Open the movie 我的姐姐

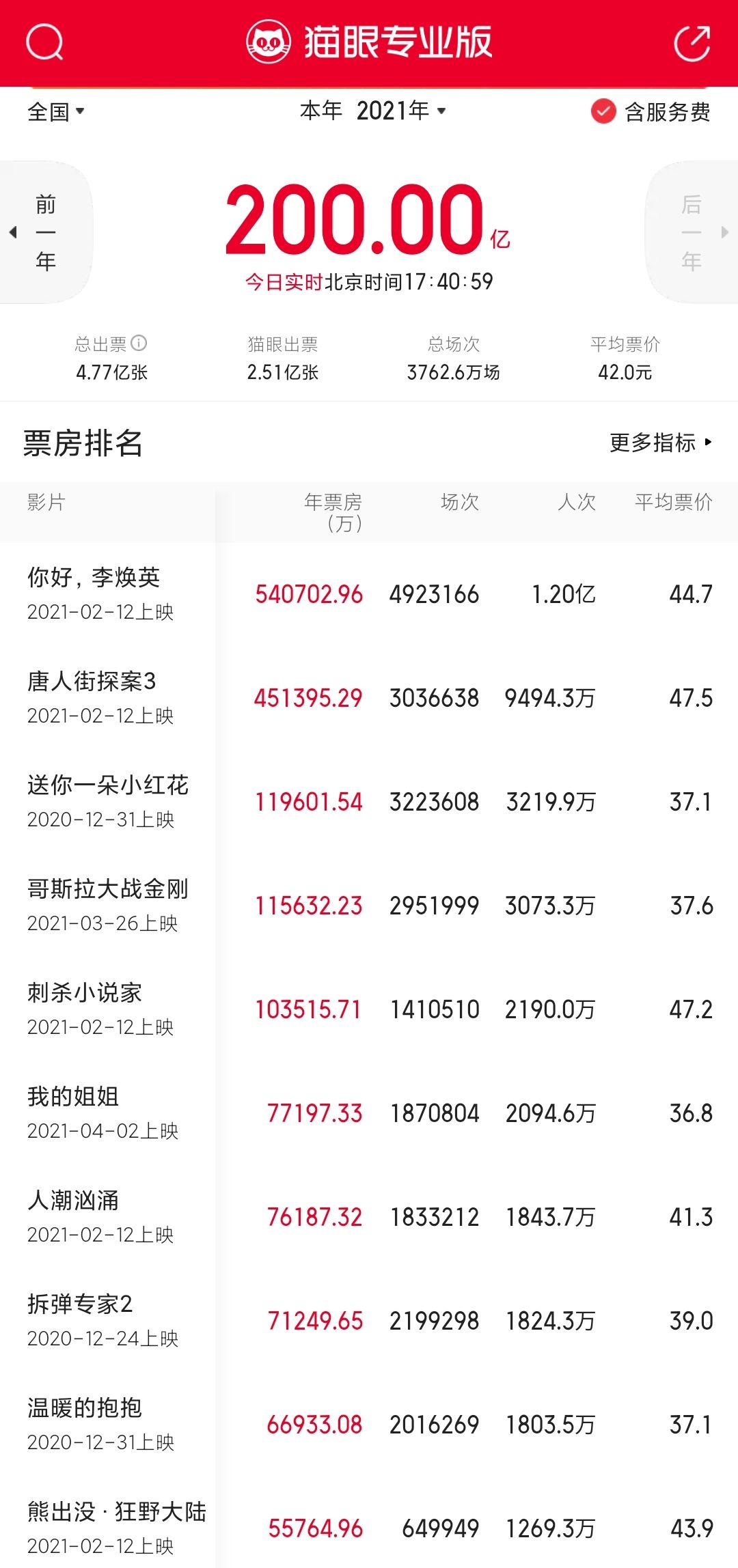click(x=73, y=1097)
